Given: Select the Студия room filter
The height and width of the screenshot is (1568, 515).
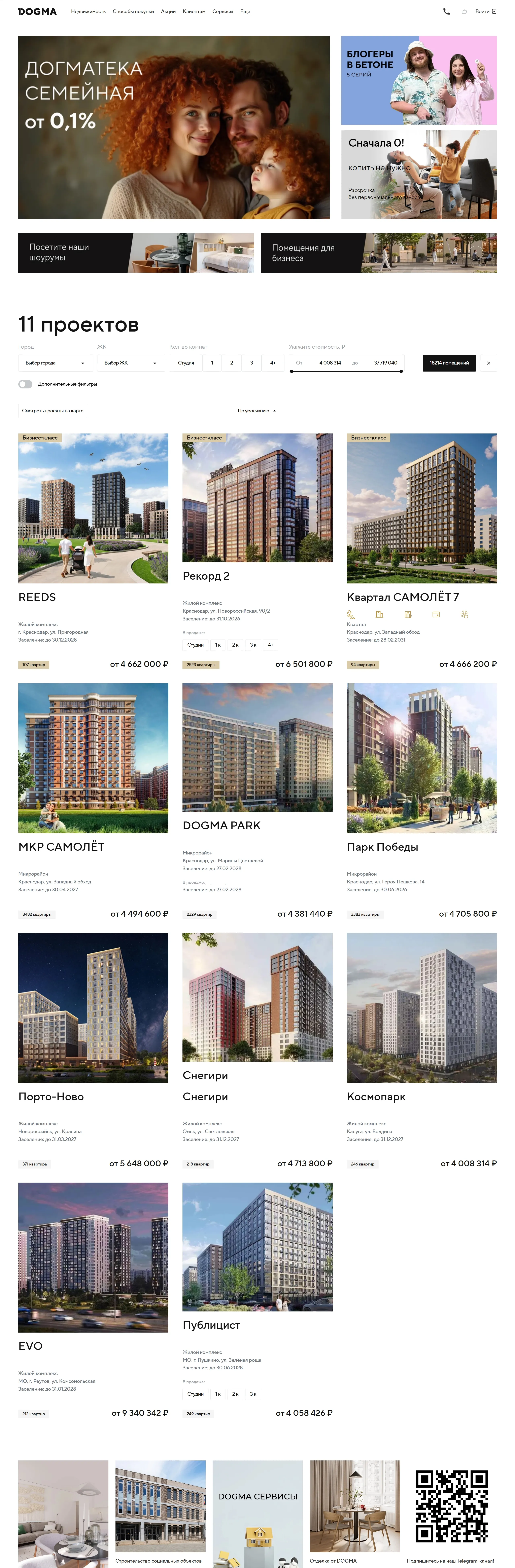Looking at the screenshot, I should (x=186, y=363).
